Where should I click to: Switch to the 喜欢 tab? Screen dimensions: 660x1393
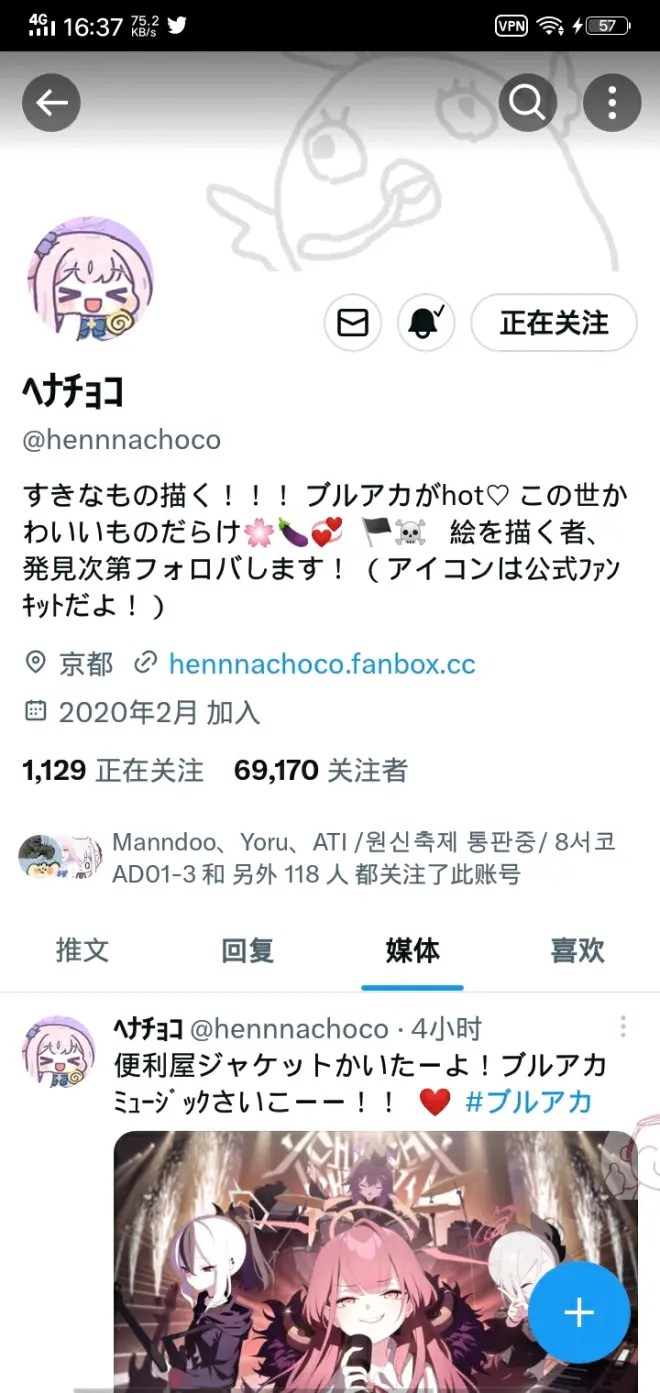pyautogui.click(x=577, y=950)
